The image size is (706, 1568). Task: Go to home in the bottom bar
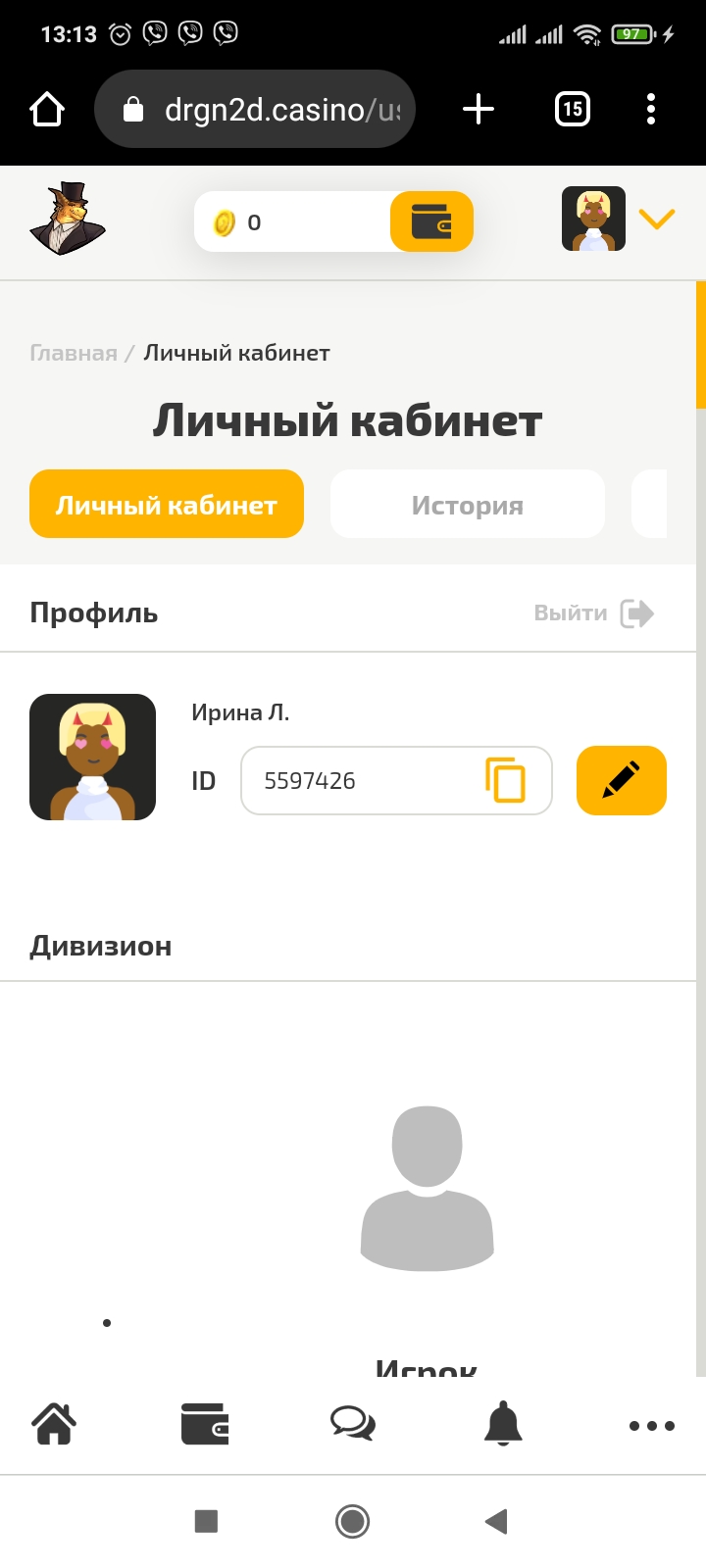tap(55, 1424)
